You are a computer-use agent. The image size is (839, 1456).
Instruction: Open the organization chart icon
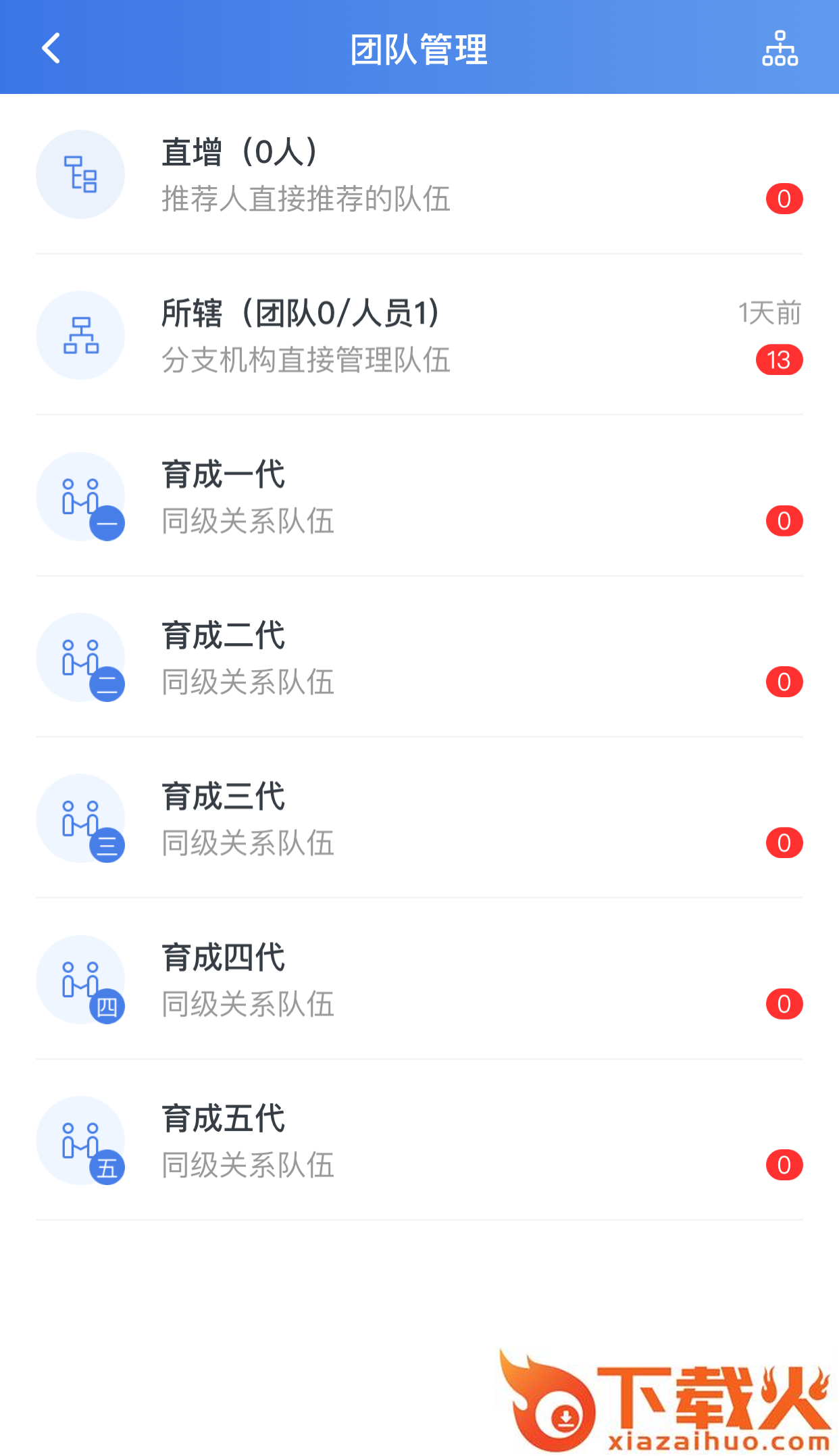coord(780,49)
